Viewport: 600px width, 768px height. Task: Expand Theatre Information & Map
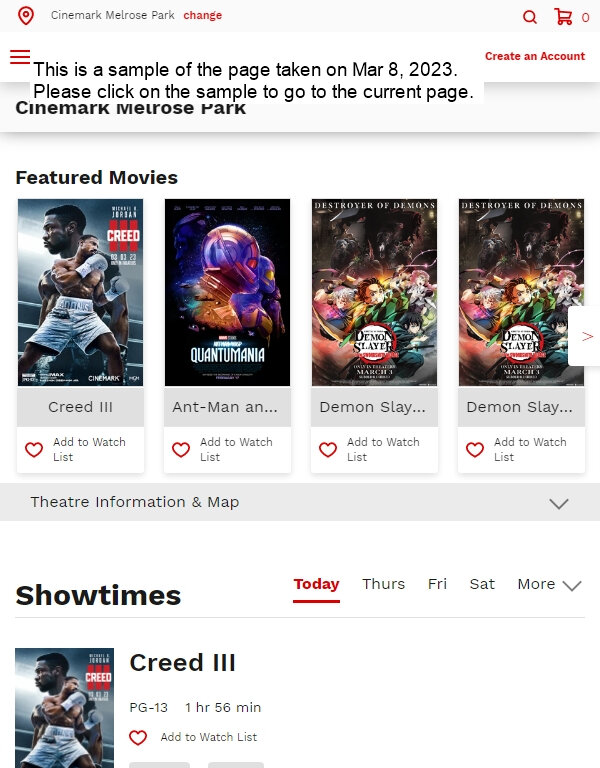click(300, 502)
